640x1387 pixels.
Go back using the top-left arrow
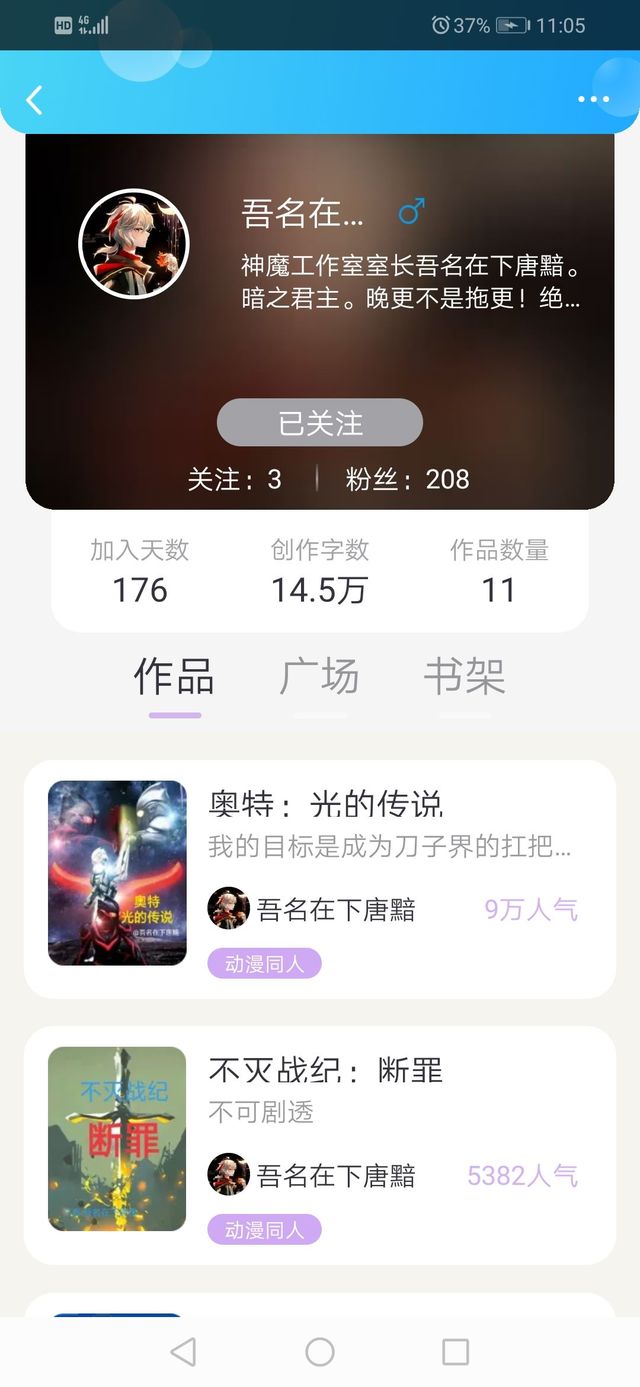(x=35, y=100)
